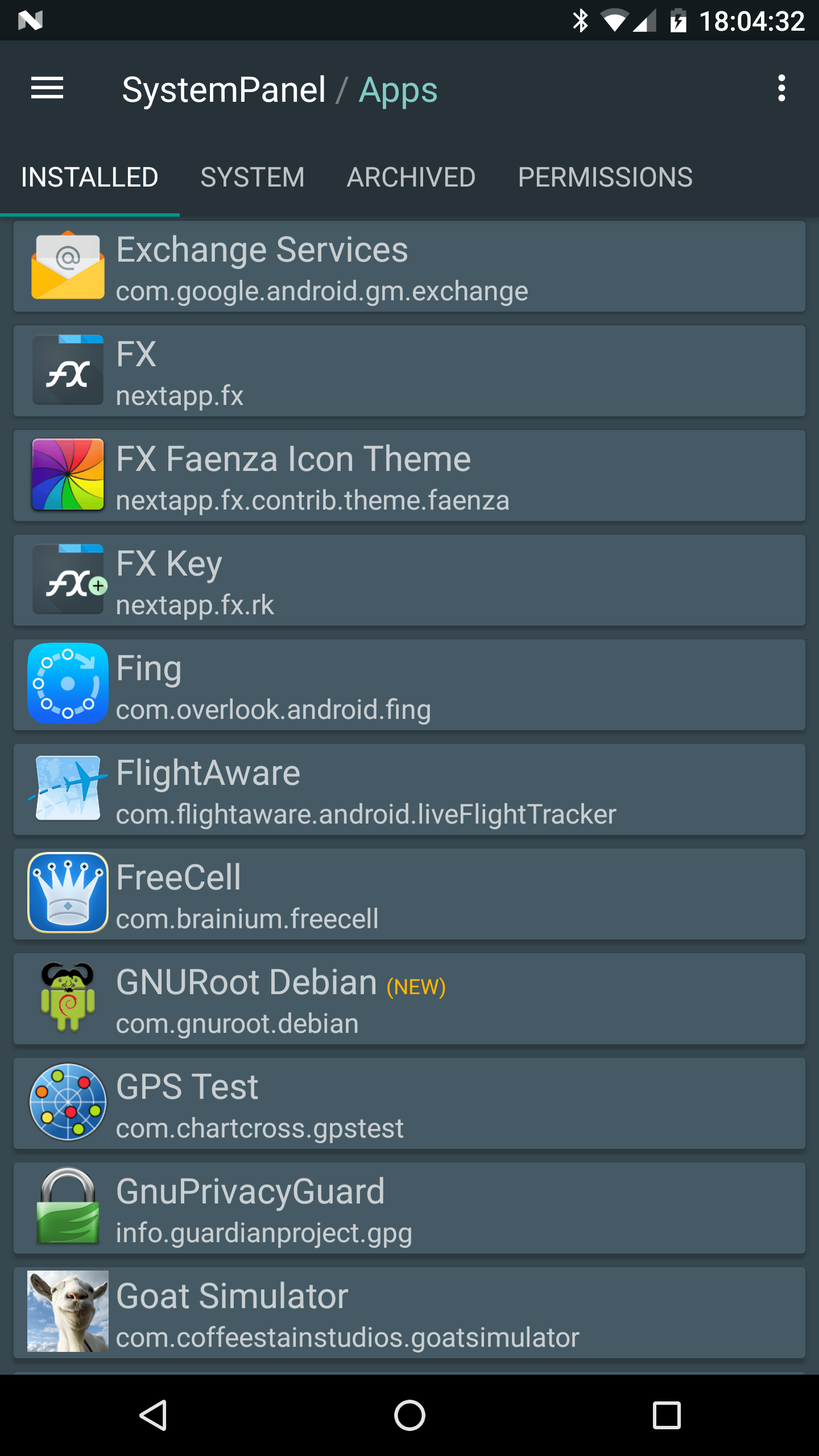Tap the Exchange Services envelope icon
This screenshot has height=1456, width=819.
[x=67, y=265]
